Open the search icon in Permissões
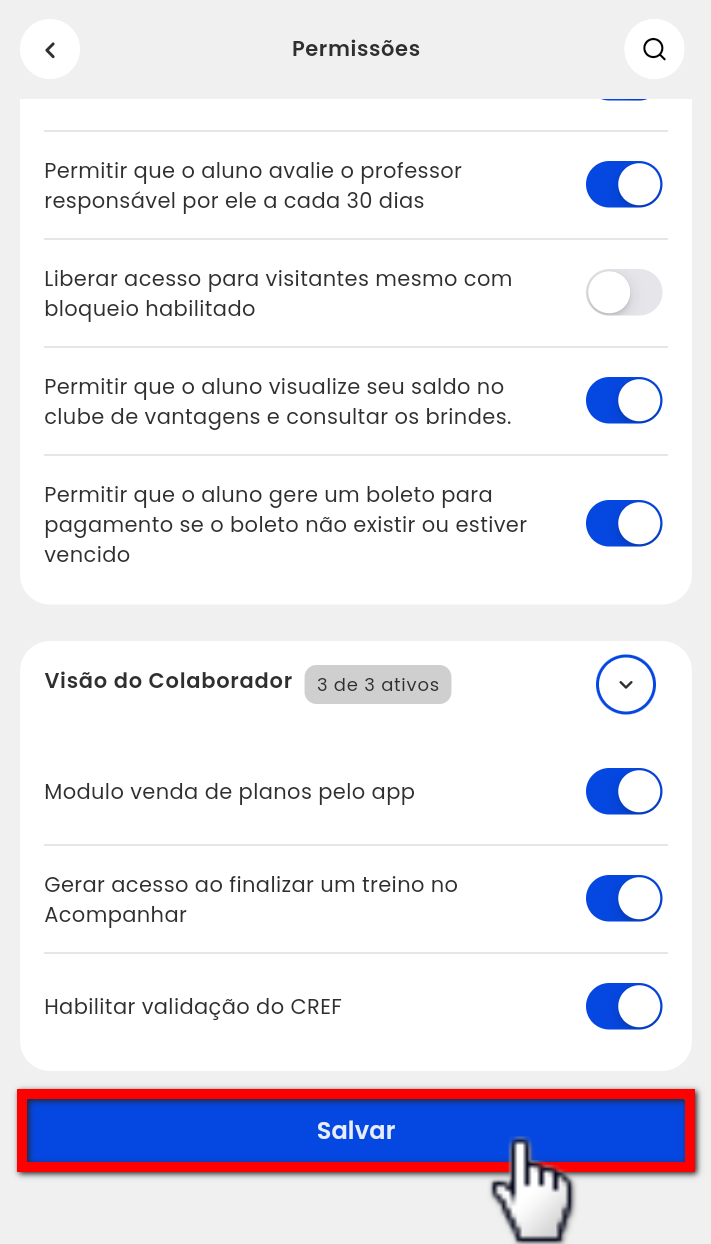The height and width of the screenshot is (1244, 711). [654, 49]
